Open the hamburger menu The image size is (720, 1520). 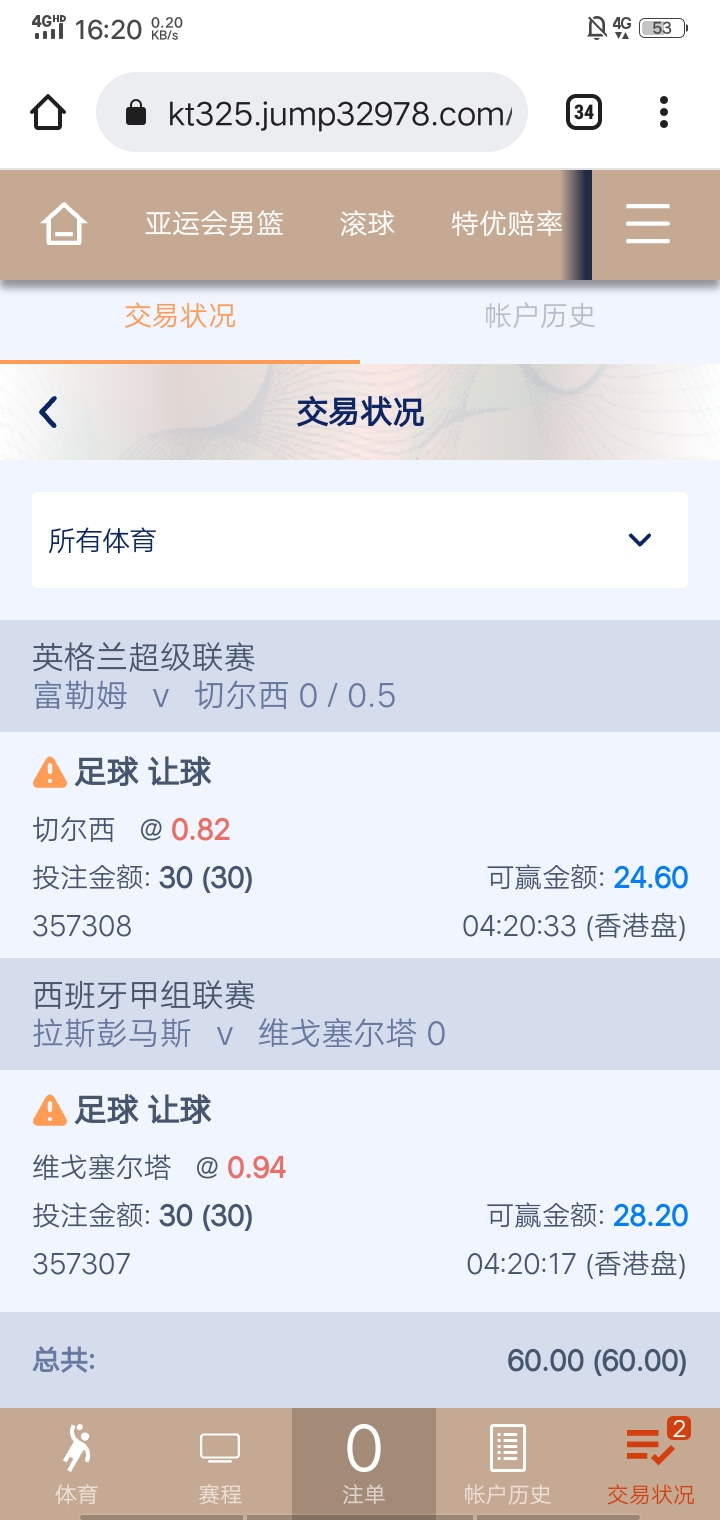point(648,224)
